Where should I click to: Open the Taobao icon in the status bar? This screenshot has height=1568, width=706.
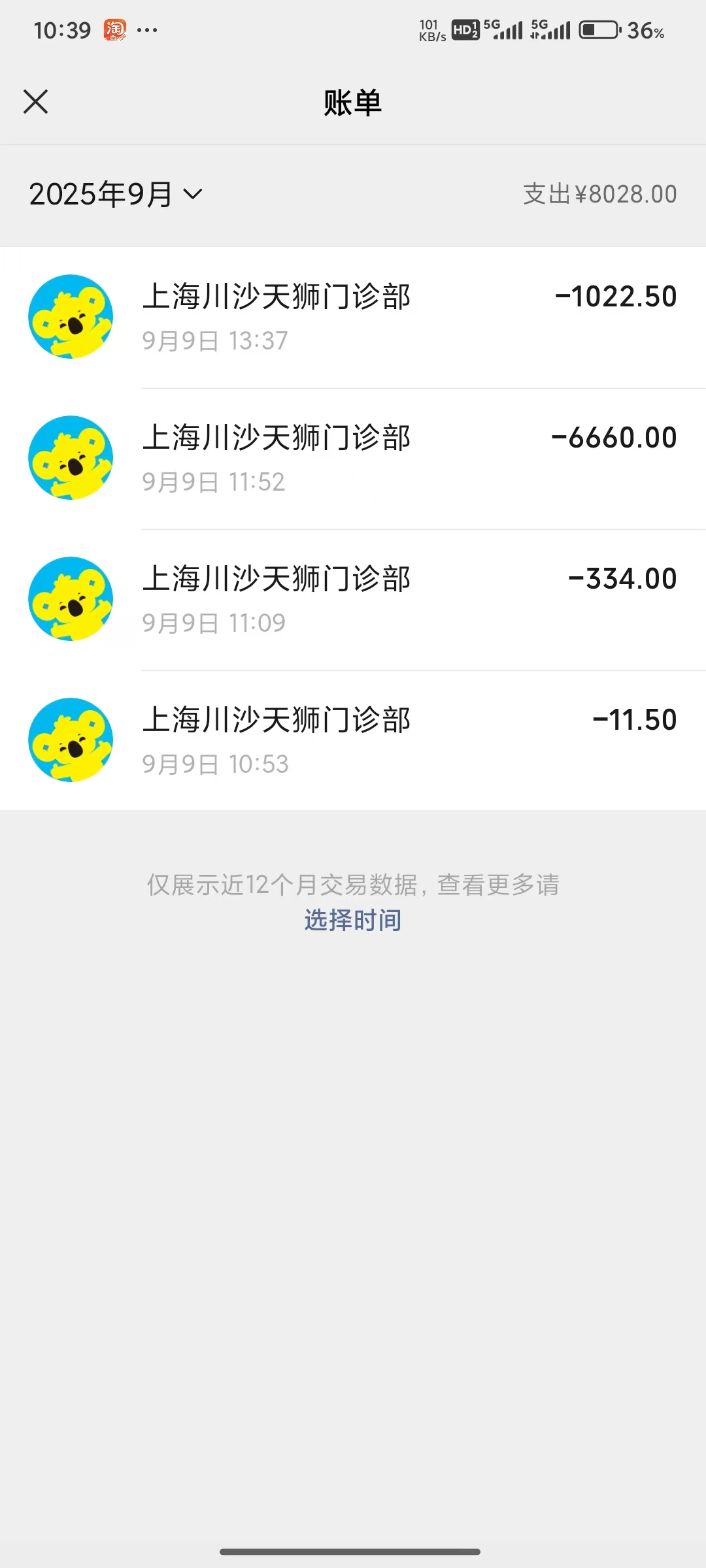pos(114,29)
